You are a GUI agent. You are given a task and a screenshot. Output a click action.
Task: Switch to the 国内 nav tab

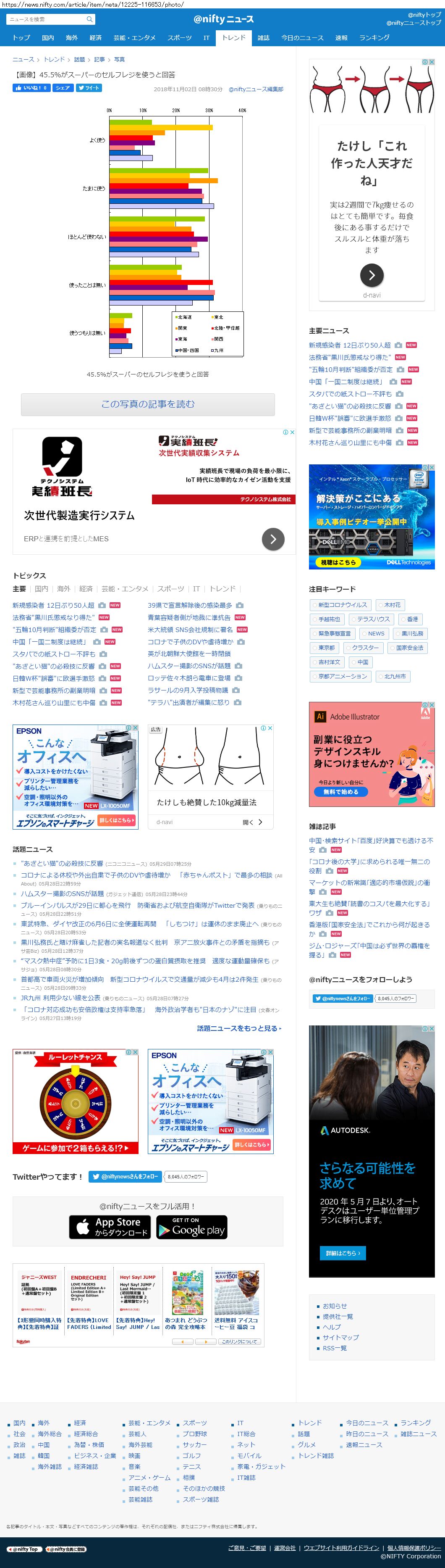[x=48, y=38]
